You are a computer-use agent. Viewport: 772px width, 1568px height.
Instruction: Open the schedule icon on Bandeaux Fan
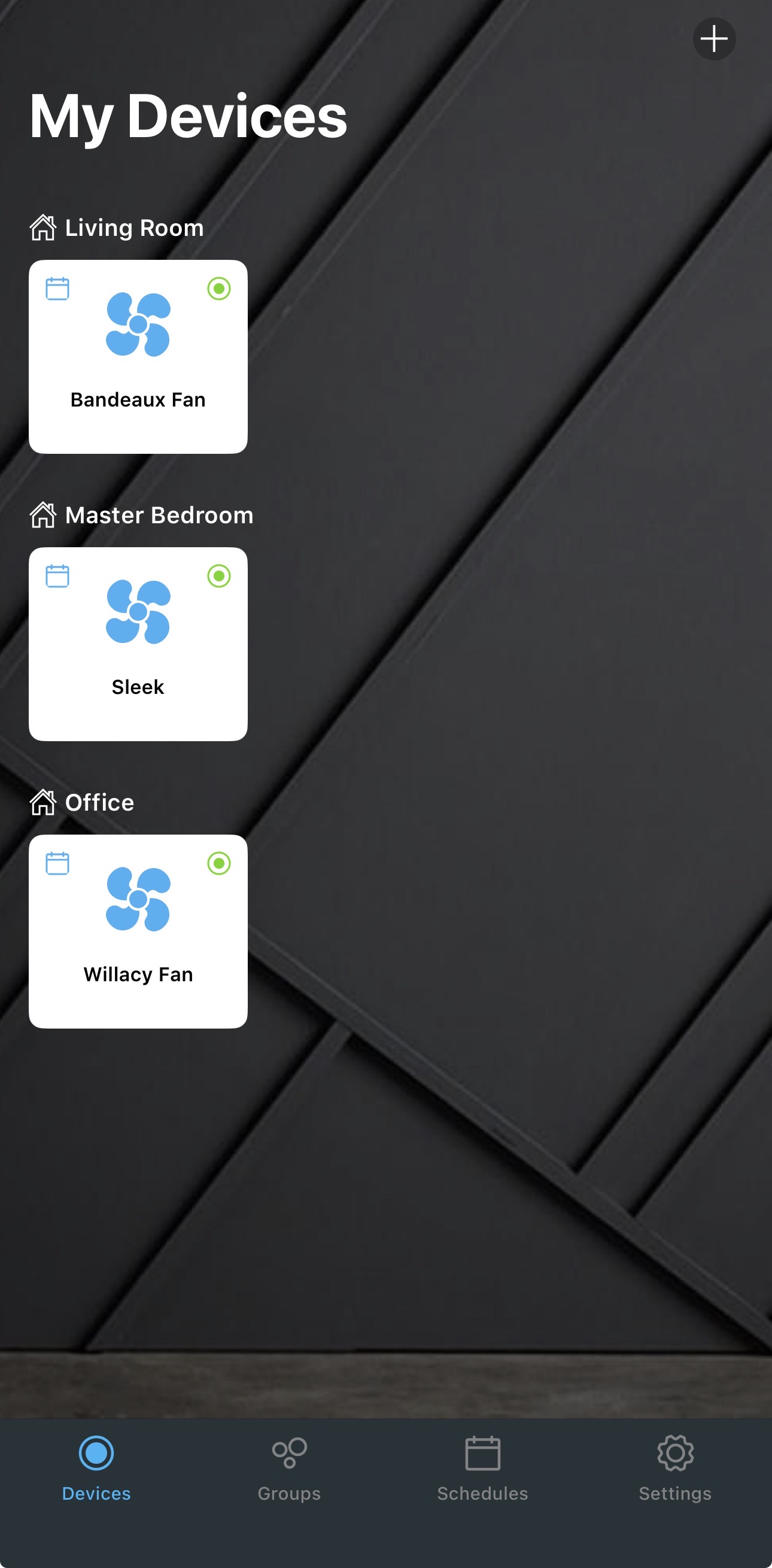tap(58, 289)
